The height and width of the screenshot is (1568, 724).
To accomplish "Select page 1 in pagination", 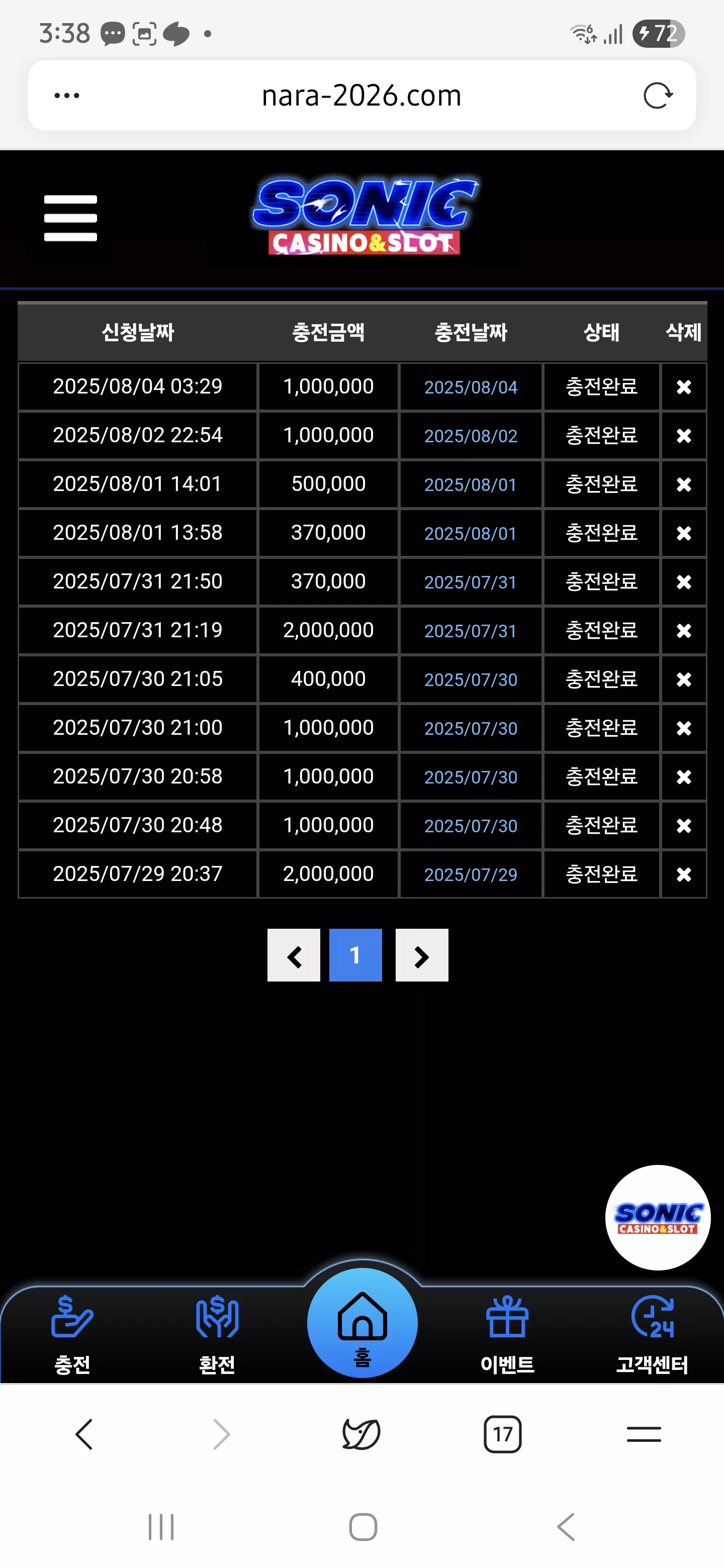I will click(x=355, y=955).
